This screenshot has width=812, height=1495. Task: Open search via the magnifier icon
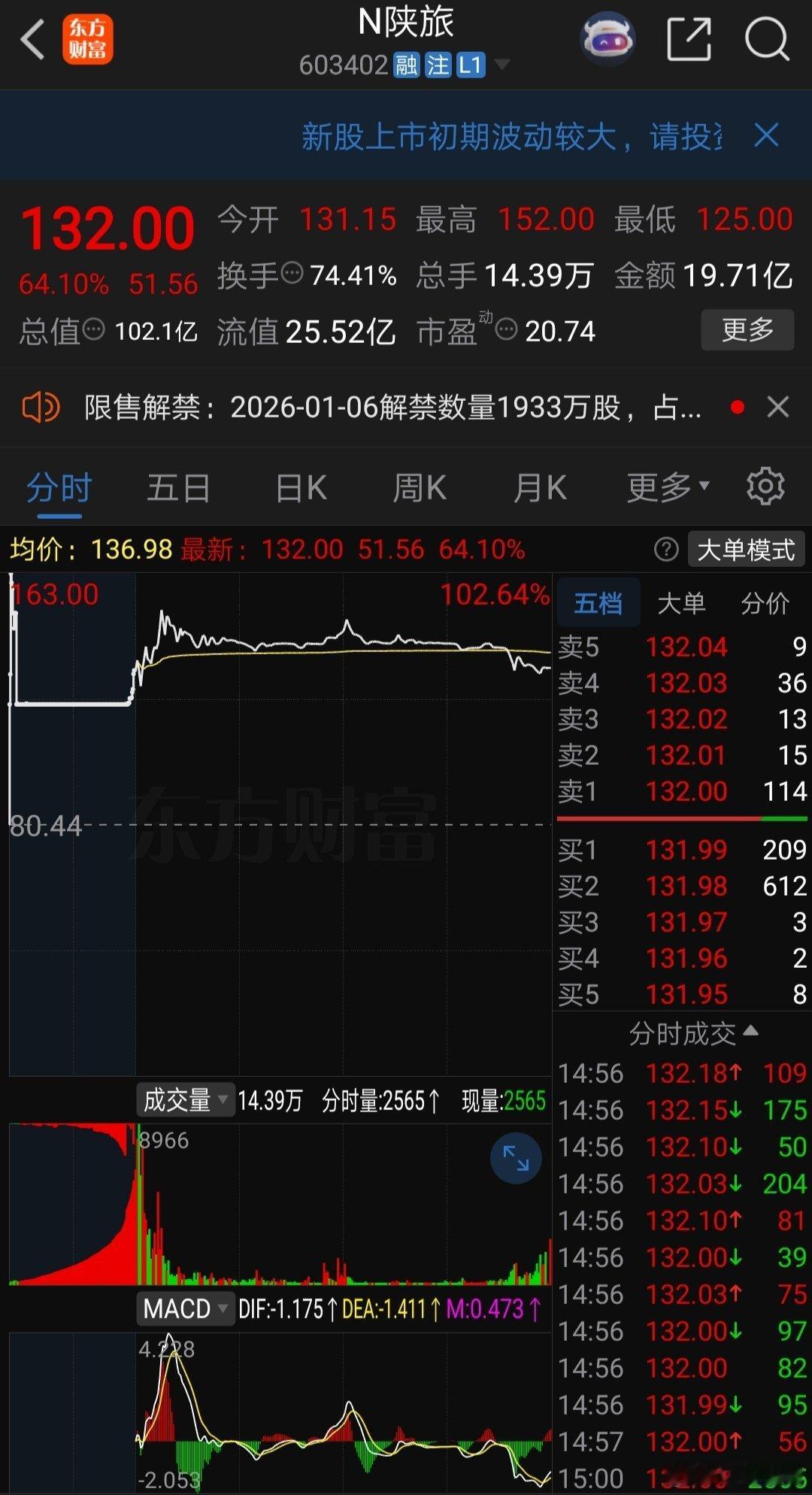pyautogui.click(x=765, y=36)
